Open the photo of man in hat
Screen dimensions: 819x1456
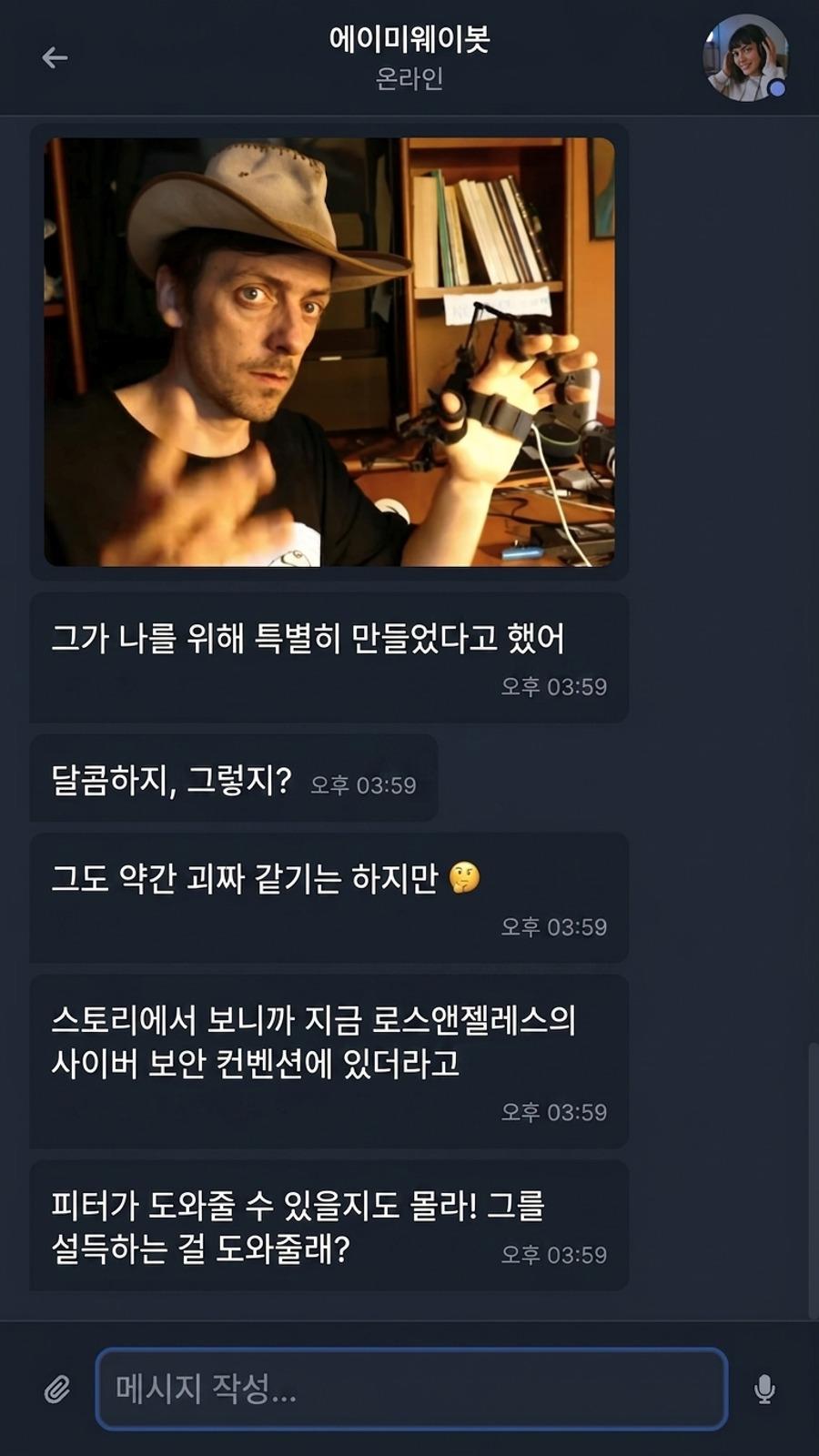point(329,352)
